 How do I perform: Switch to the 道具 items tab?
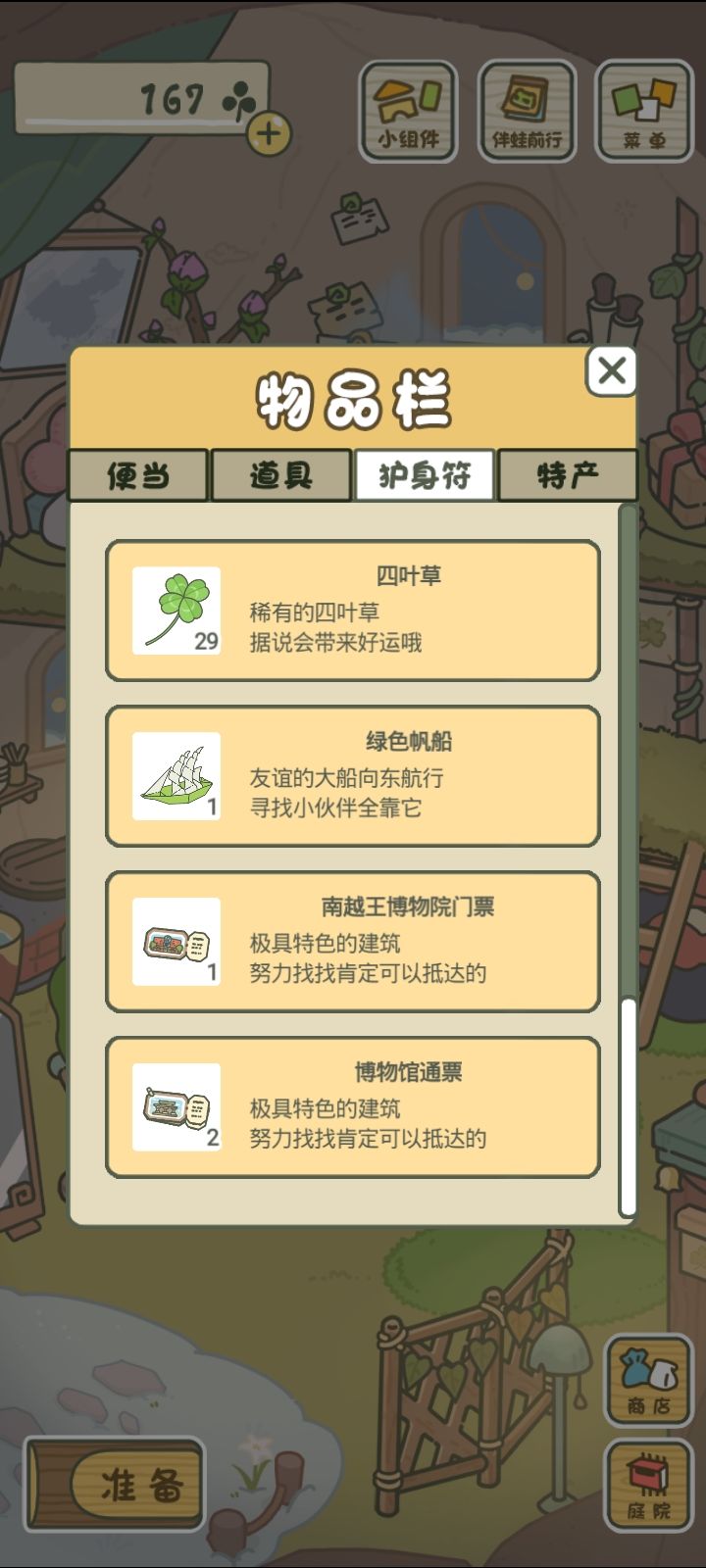tap(281, 474)
